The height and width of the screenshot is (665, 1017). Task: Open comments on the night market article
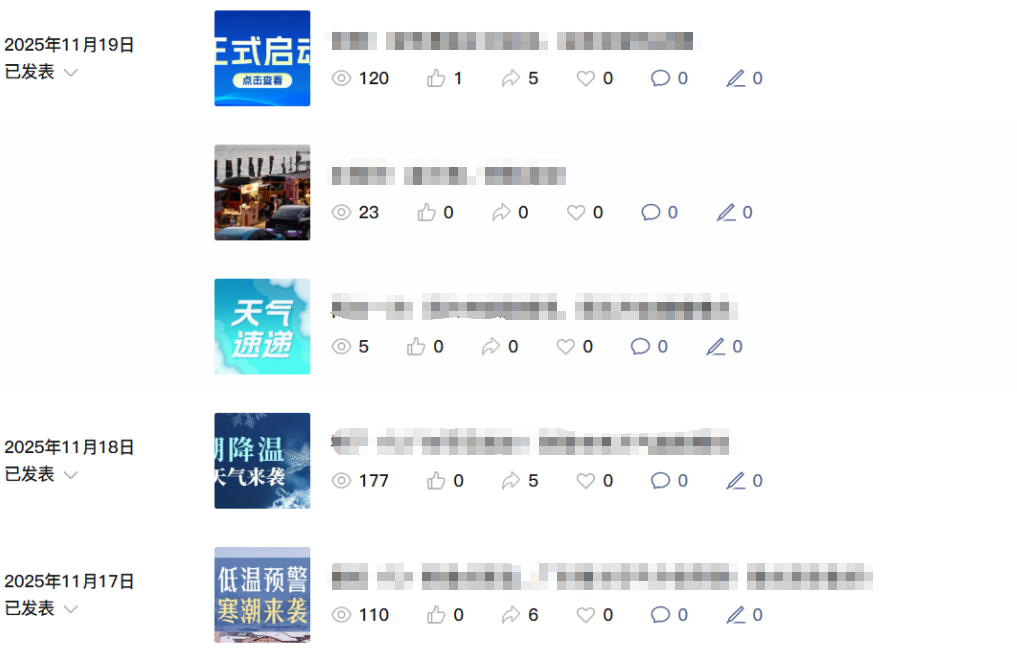tap(651, 212)
